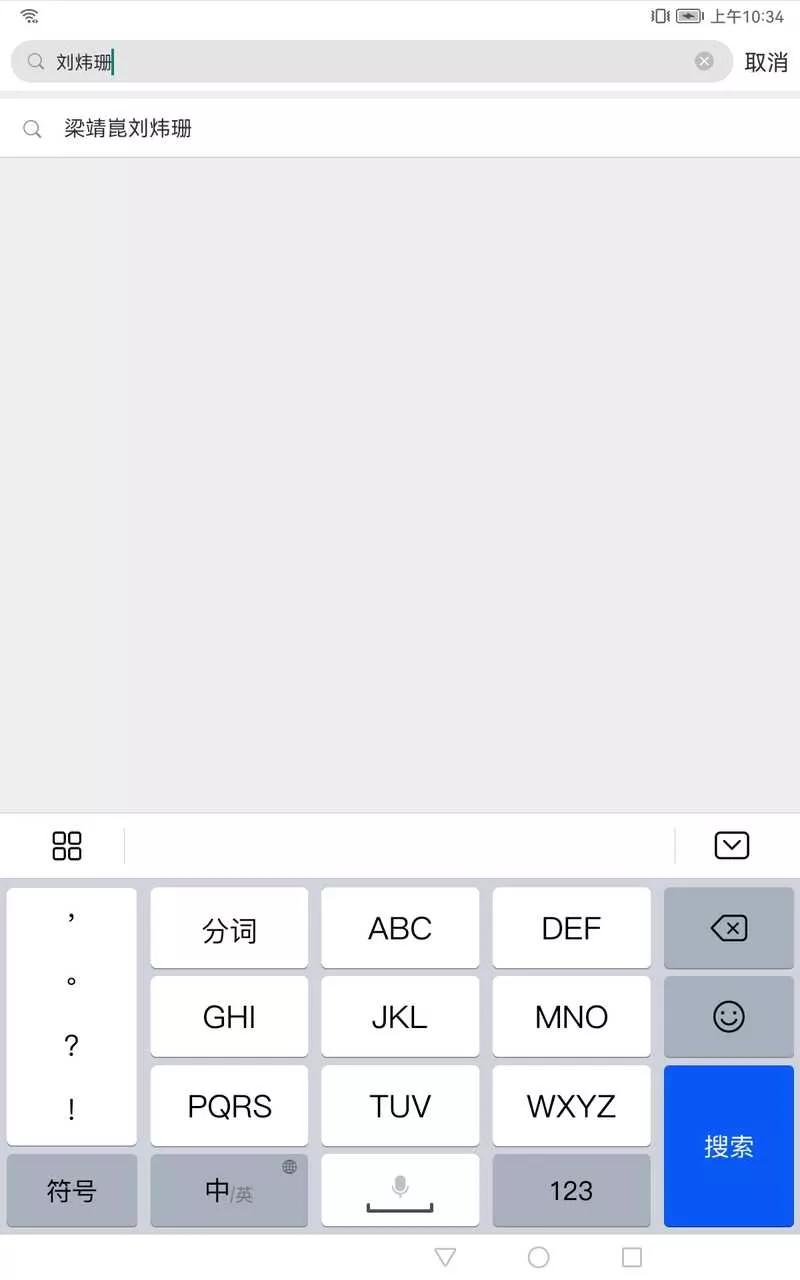Delete a character with the backspace key
The width and height of the screenshot is (800, 1280).
(x=728, y=929)
